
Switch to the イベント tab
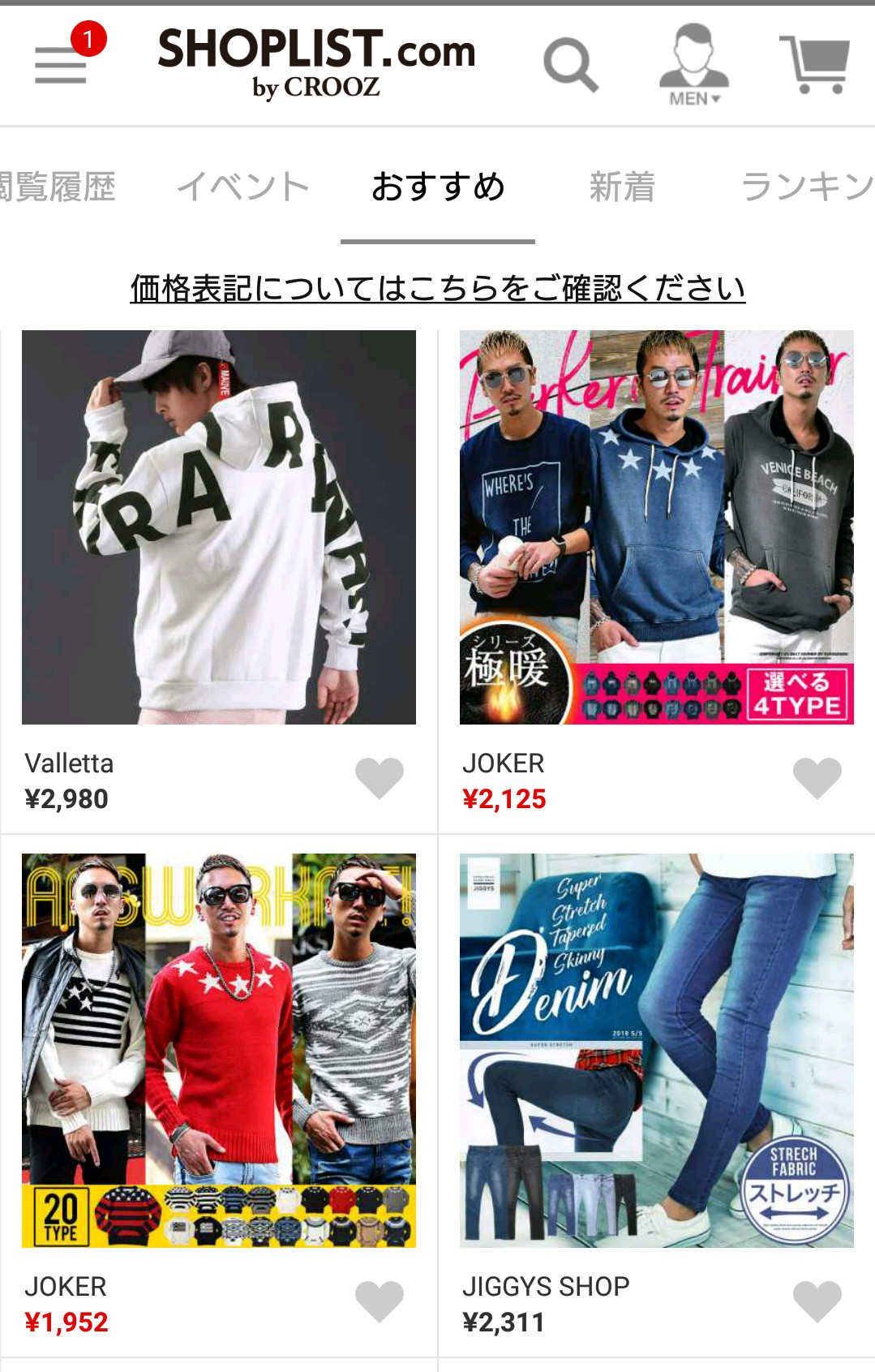pyautogui.click(x=243, y=187)
